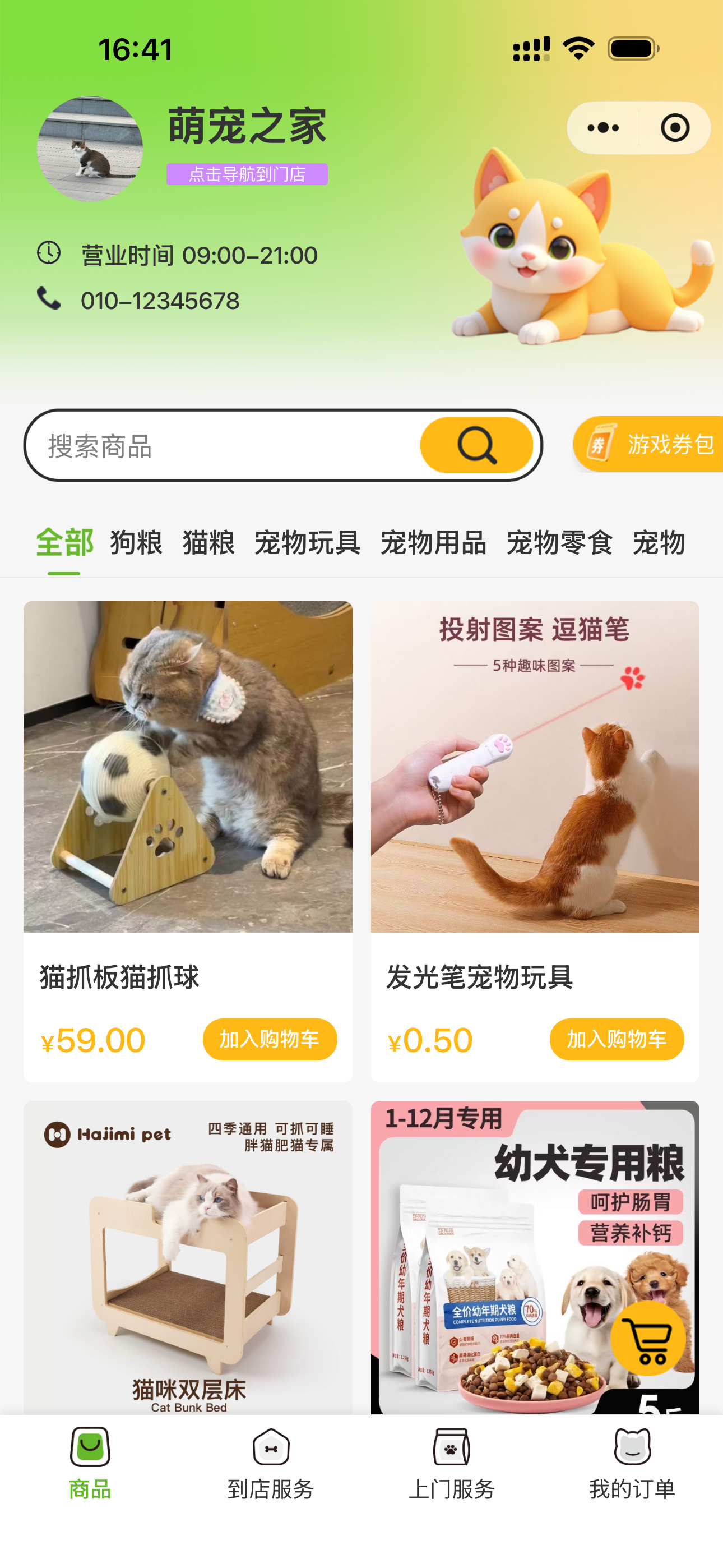Image resolution: width=723 pixels, height=1568 pixels.
Task: Add 发光笔宠物玩具 to cart
Action: [x=617, y=1040]
